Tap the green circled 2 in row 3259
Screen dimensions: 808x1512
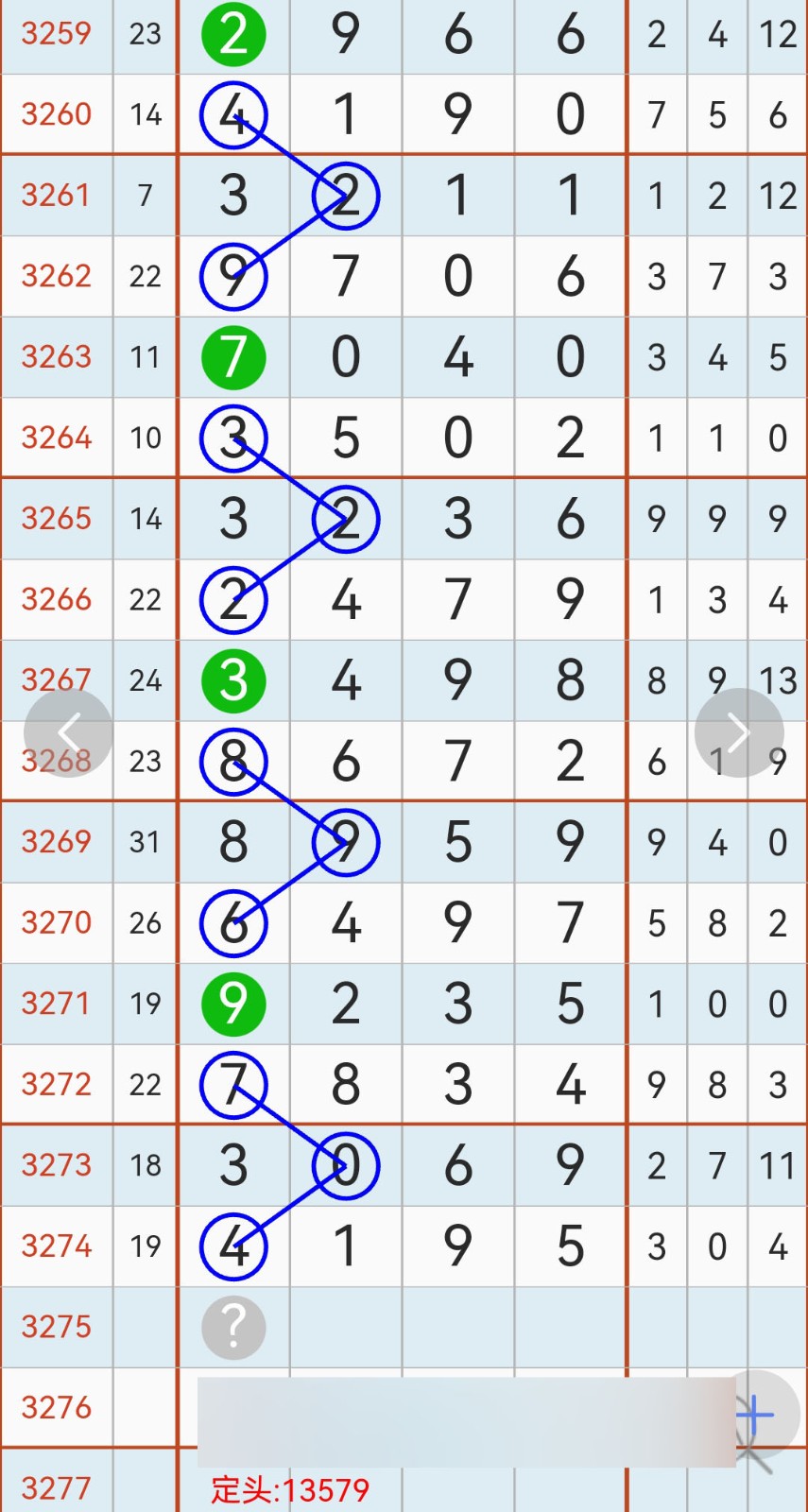(233, 35)
